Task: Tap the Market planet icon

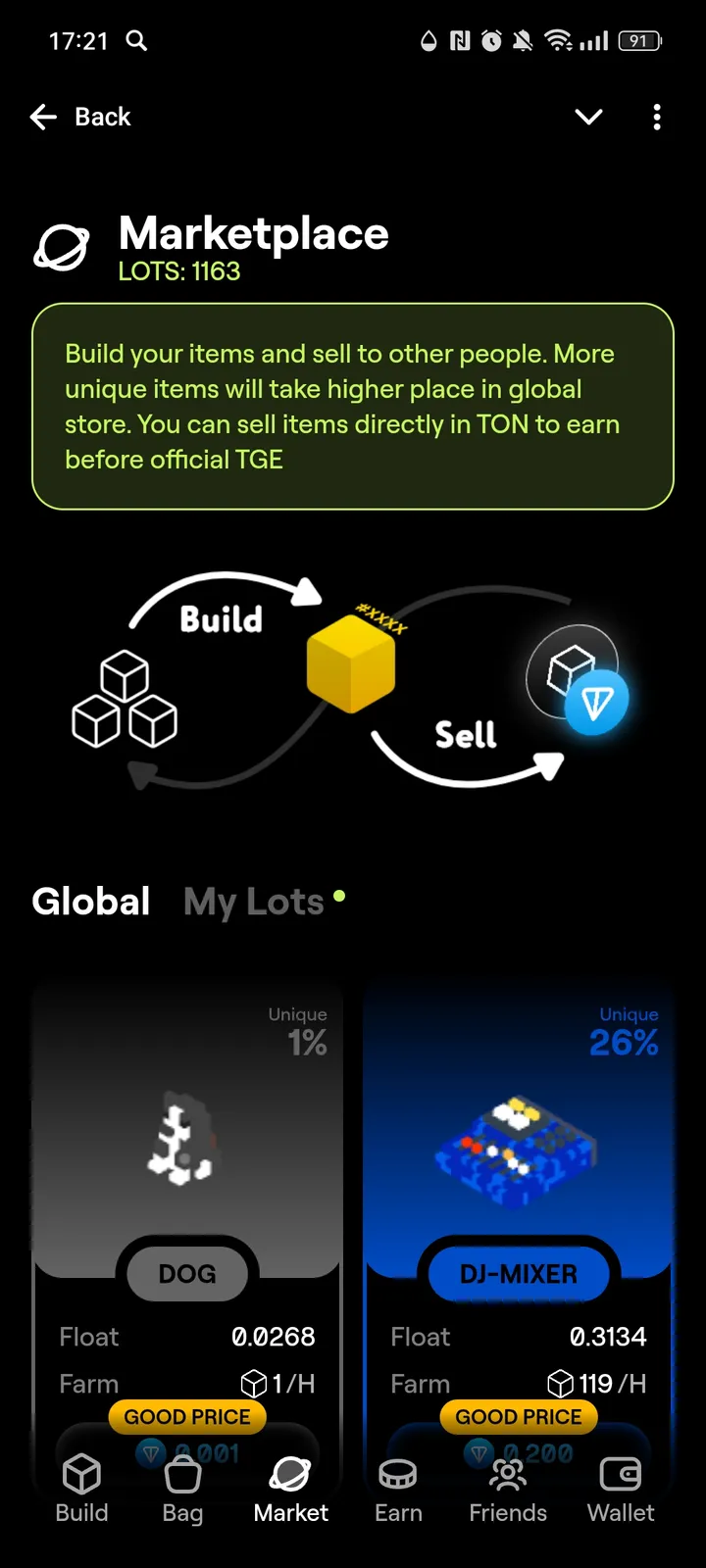Action: (x=290, y=1472)
